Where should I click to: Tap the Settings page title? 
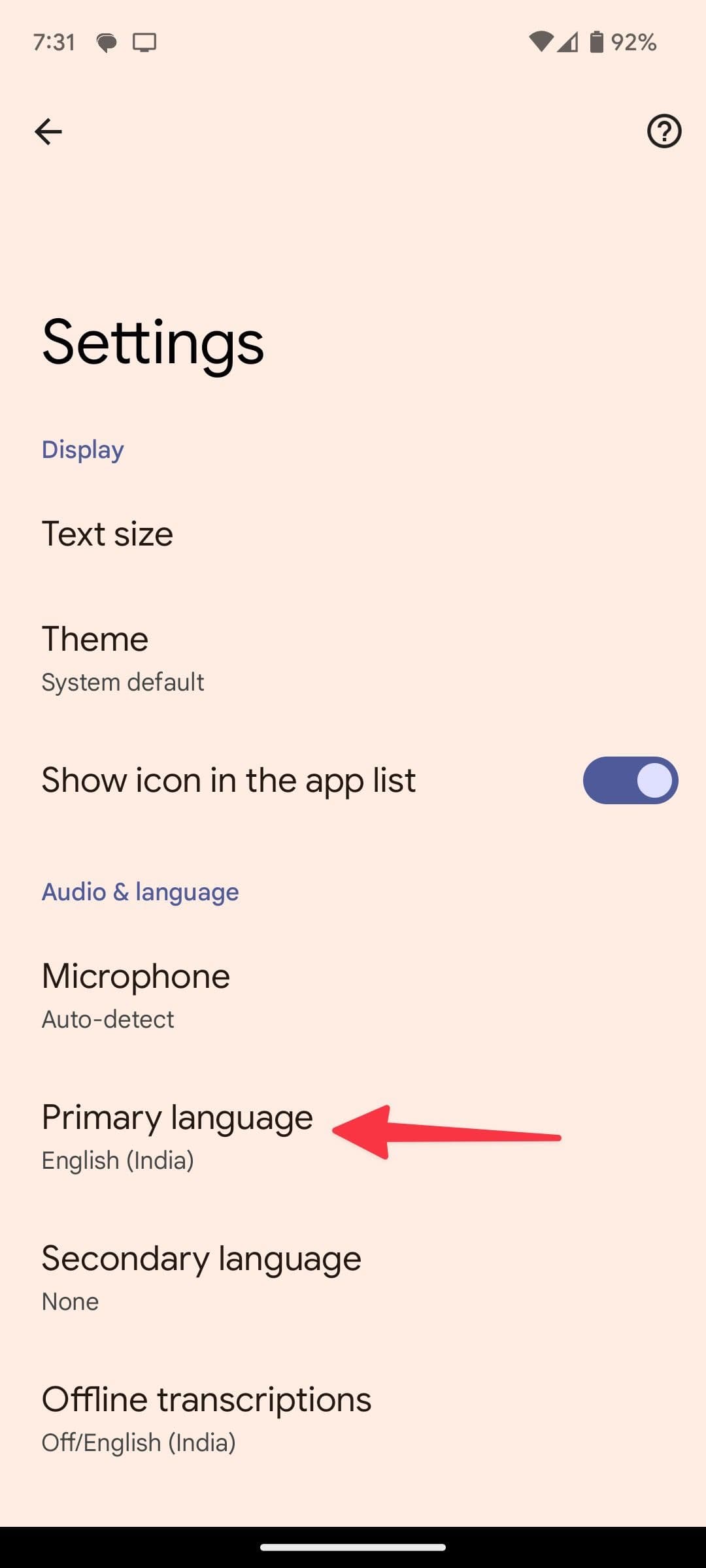pos(152,342)
